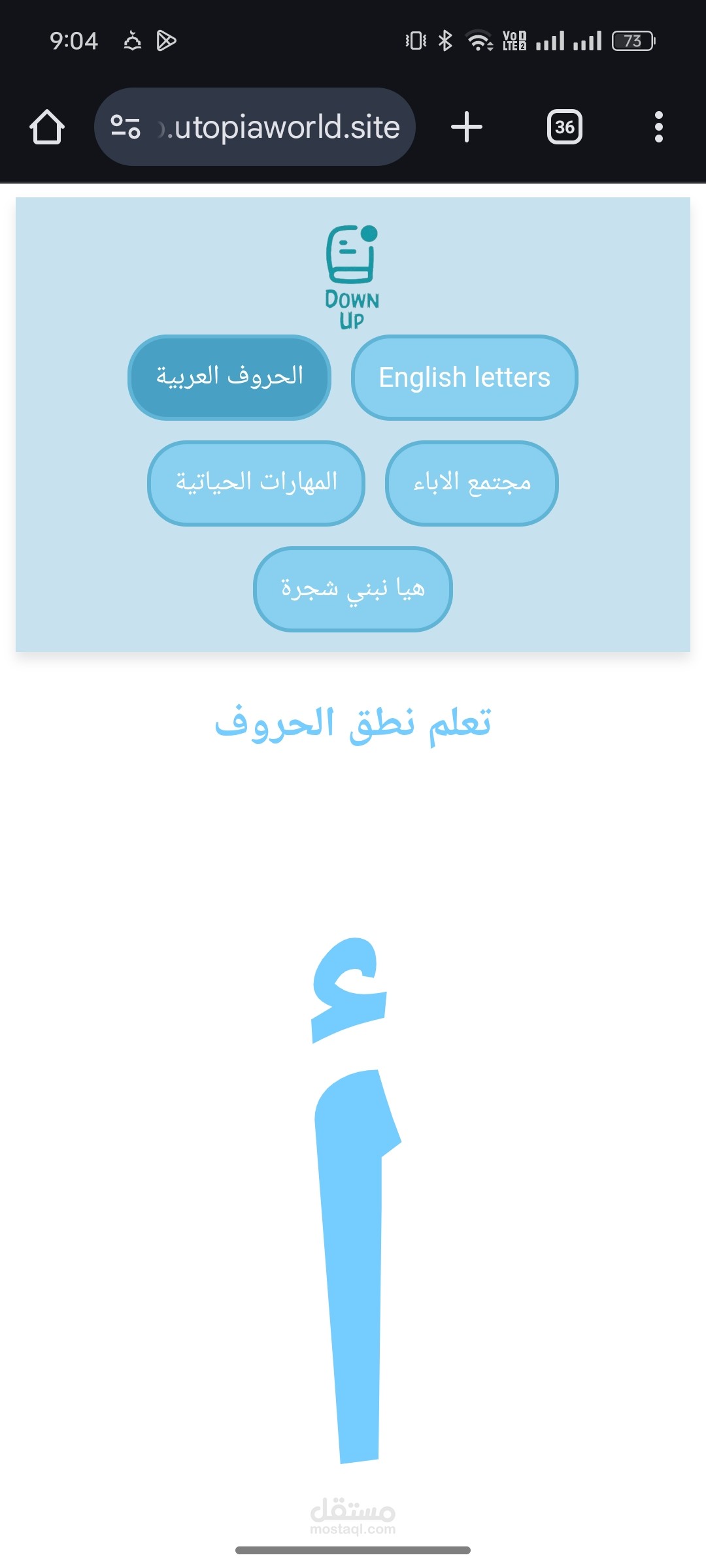Open a new browser tab
Screen dimensions: 706x1568
(467, 127)
